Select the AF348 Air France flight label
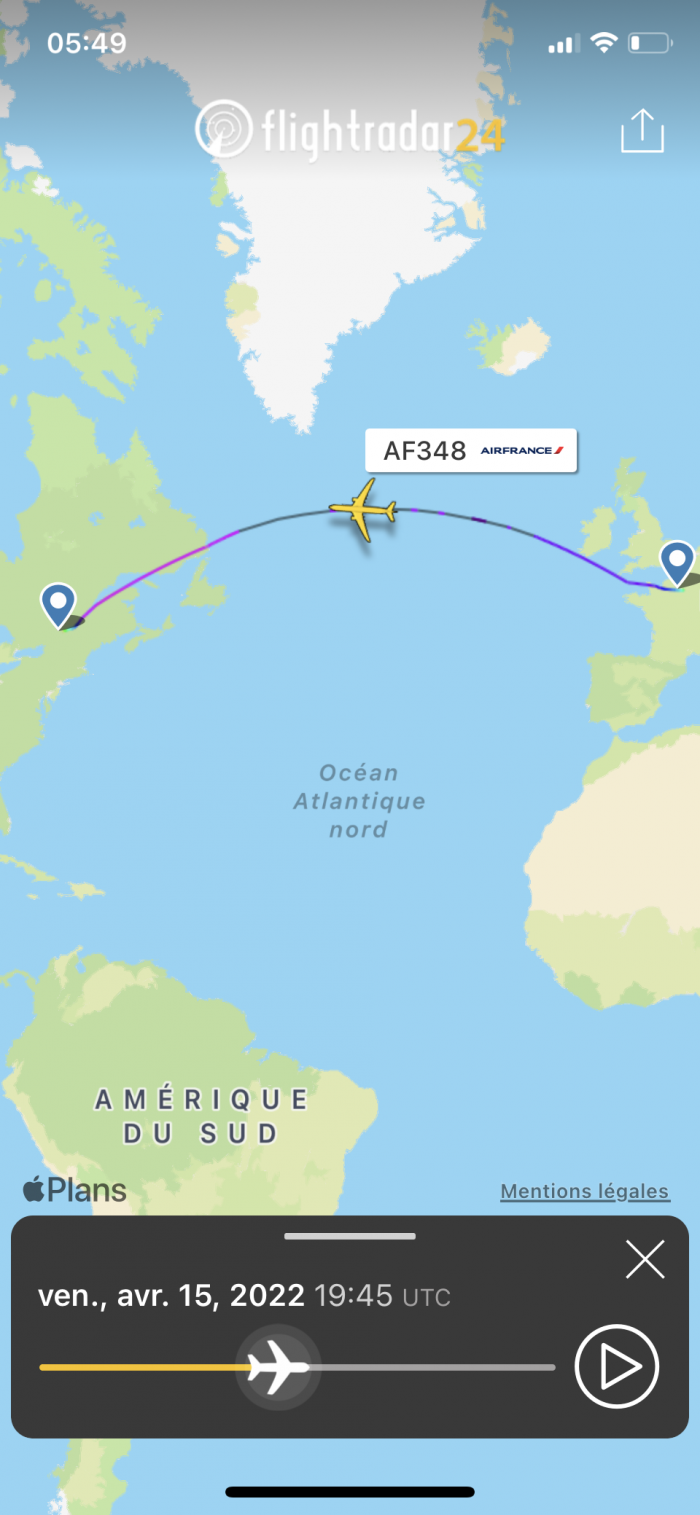 coord(471,451)
